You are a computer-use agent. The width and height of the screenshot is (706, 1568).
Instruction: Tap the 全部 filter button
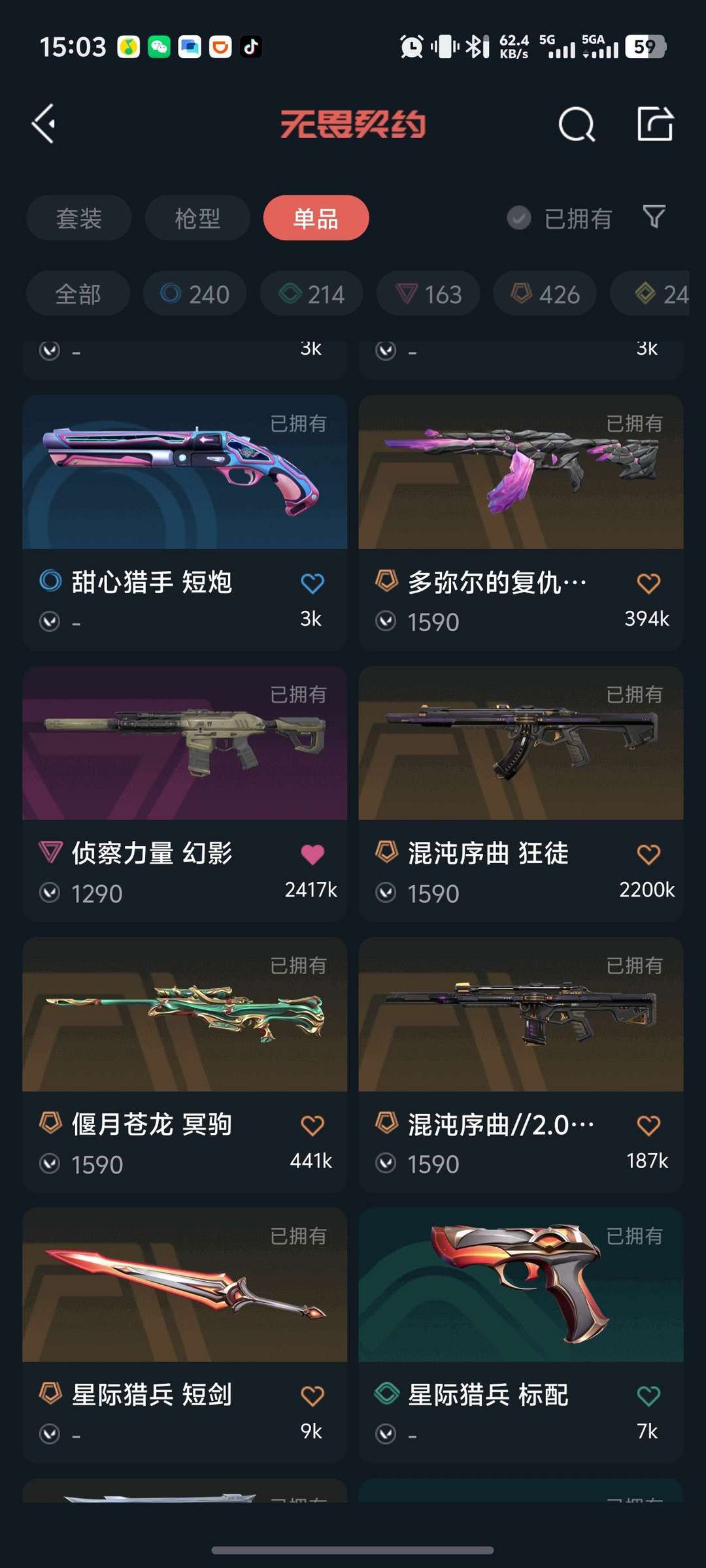[77, 293]
